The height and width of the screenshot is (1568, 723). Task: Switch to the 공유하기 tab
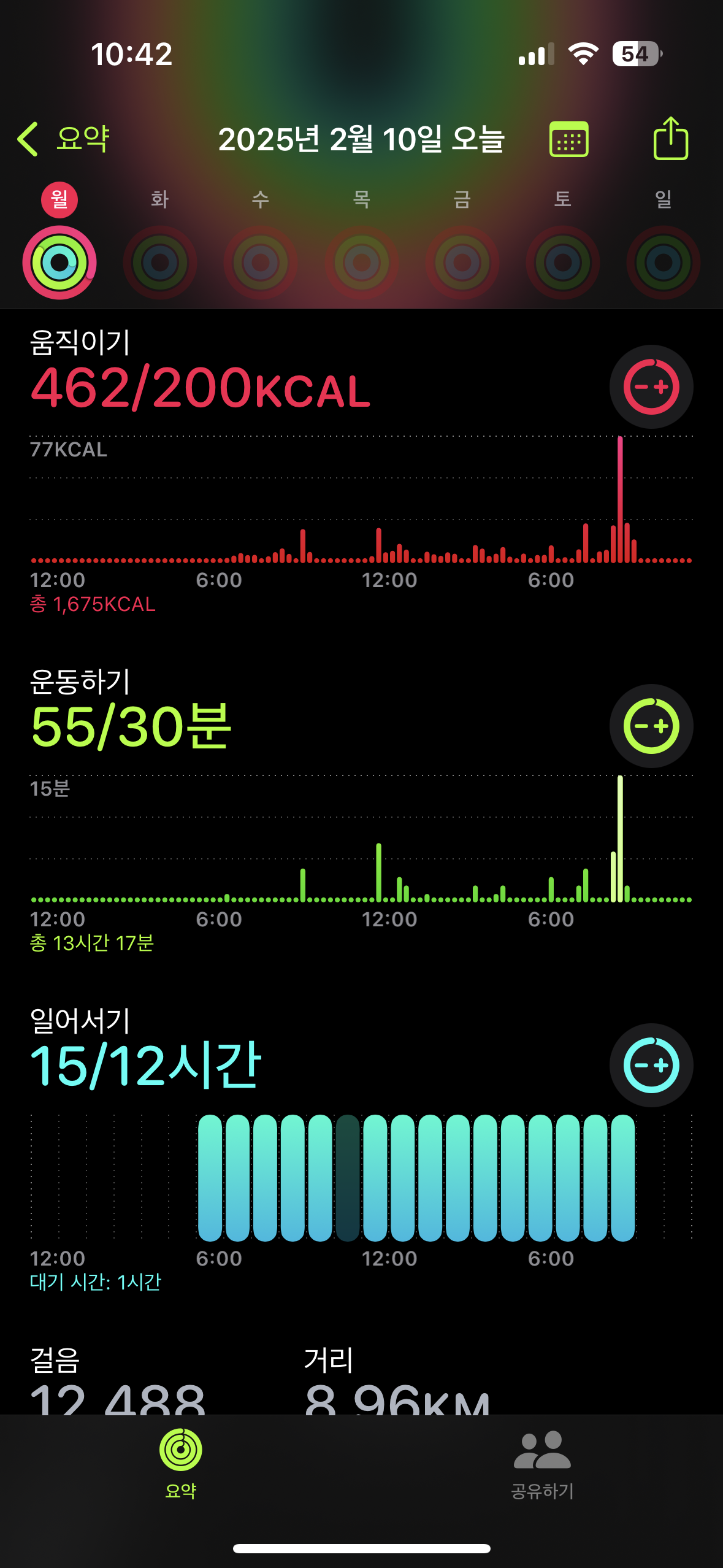[542, 1462]
